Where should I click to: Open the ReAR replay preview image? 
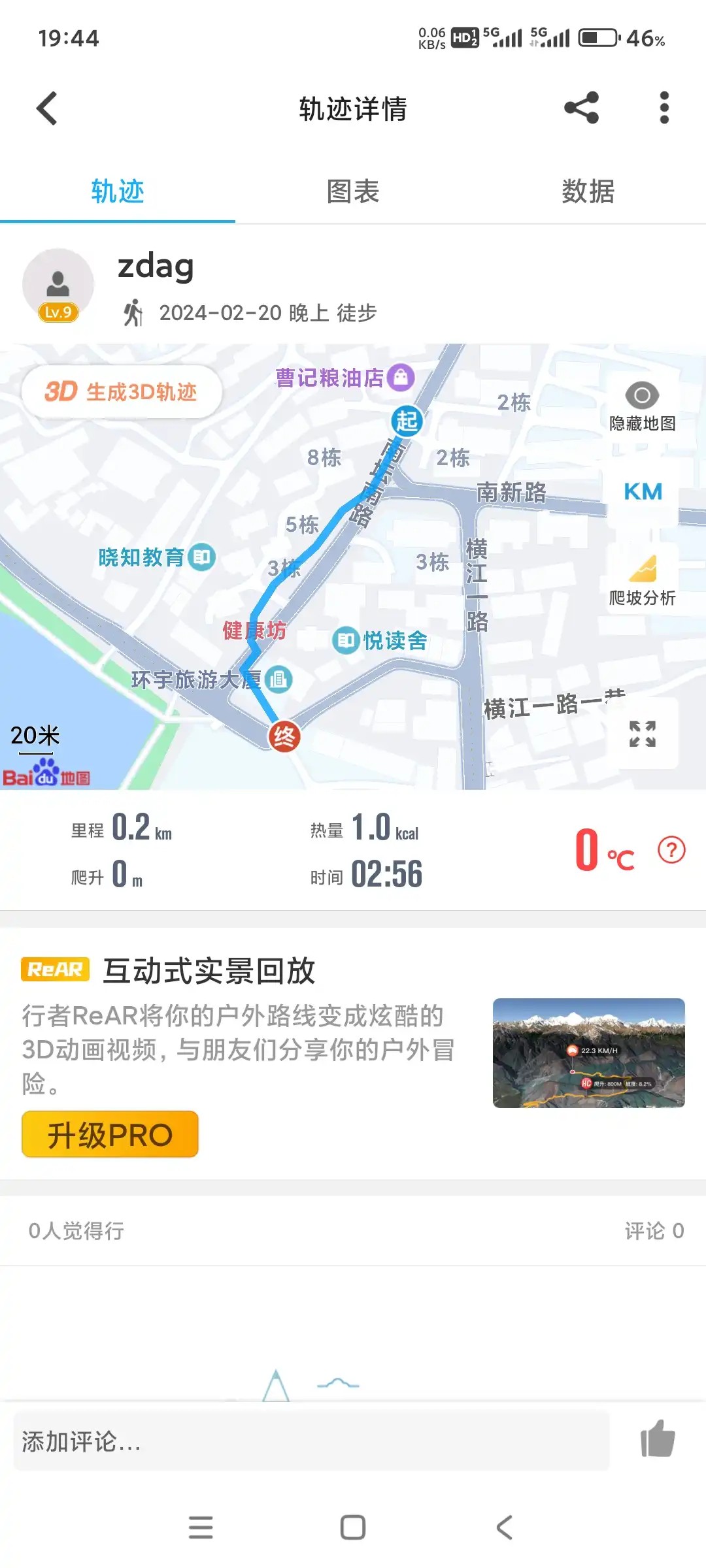[588, 1053]
